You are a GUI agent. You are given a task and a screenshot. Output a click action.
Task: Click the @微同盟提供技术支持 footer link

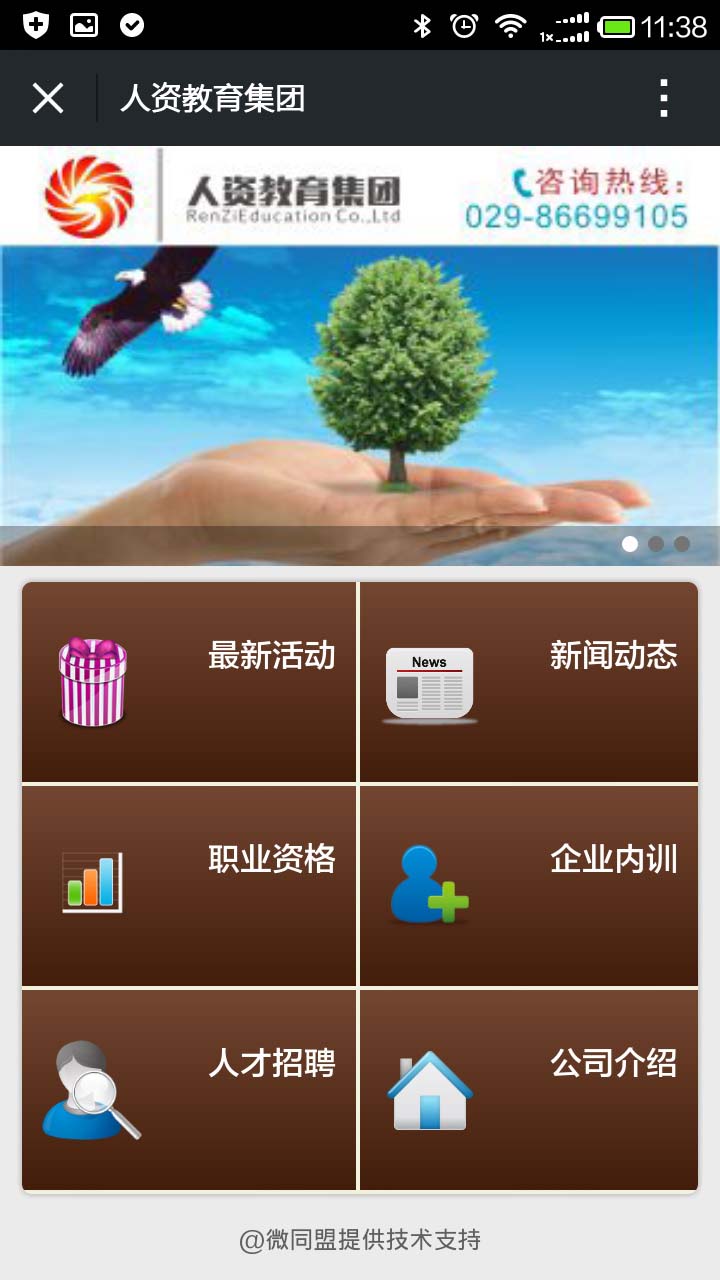coord(360,1239)
